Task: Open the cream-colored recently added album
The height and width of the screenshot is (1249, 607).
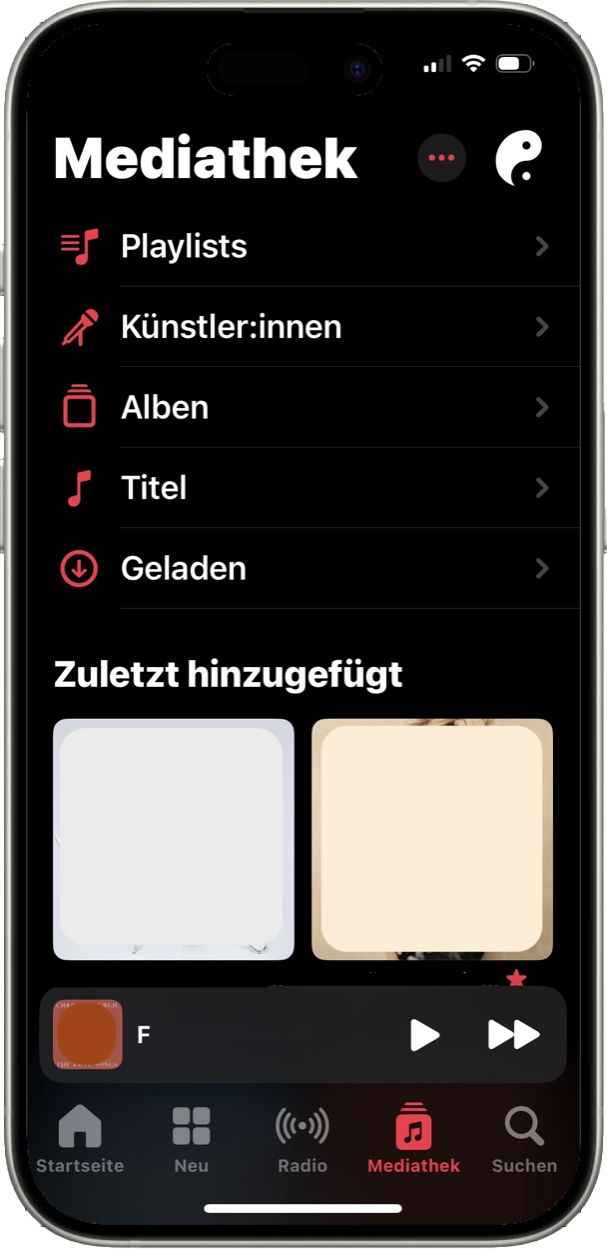Action: click(432, 839)
